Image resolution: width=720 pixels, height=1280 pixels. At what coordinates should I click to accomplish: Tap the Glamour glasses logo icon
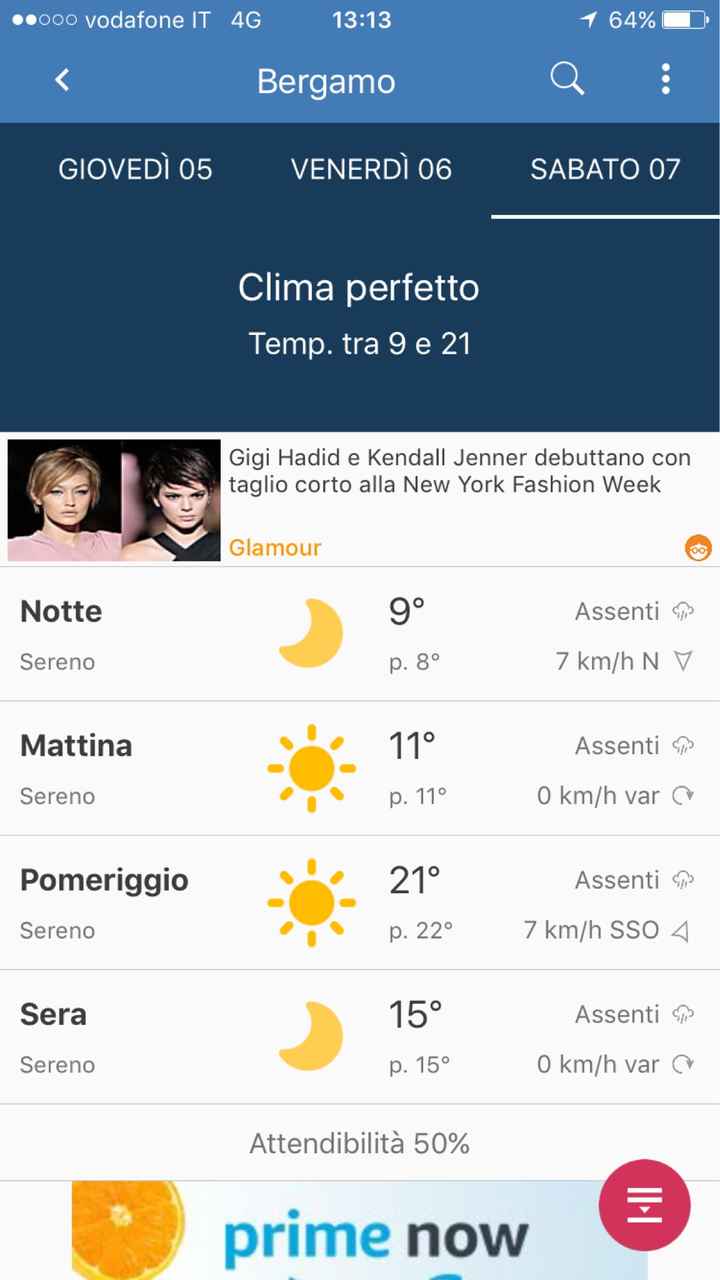coord(698,548)
